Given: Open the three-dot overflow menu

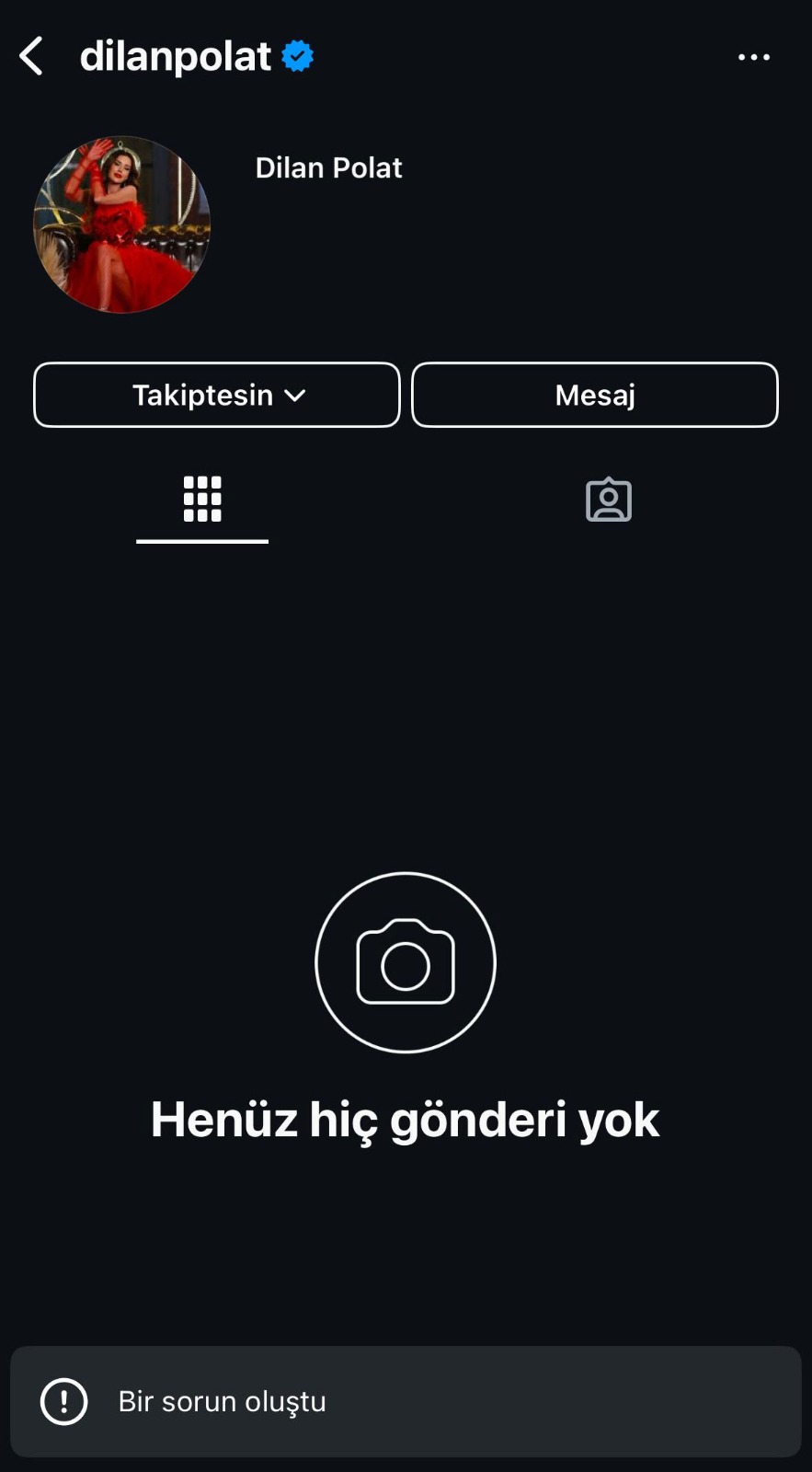Looking at the screenshot, I should [x=753, y=57].
